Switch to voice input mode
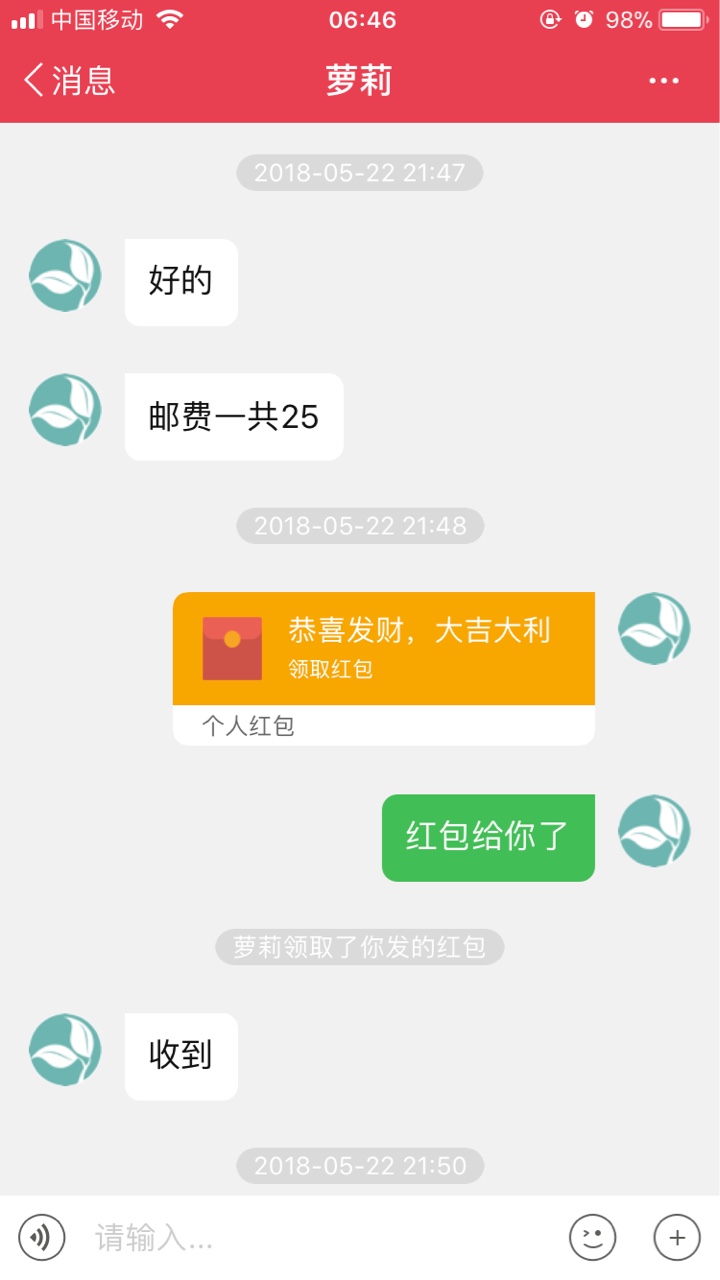The height and width of the screenshot is (1280, 720). click(x=42, y=1238)
